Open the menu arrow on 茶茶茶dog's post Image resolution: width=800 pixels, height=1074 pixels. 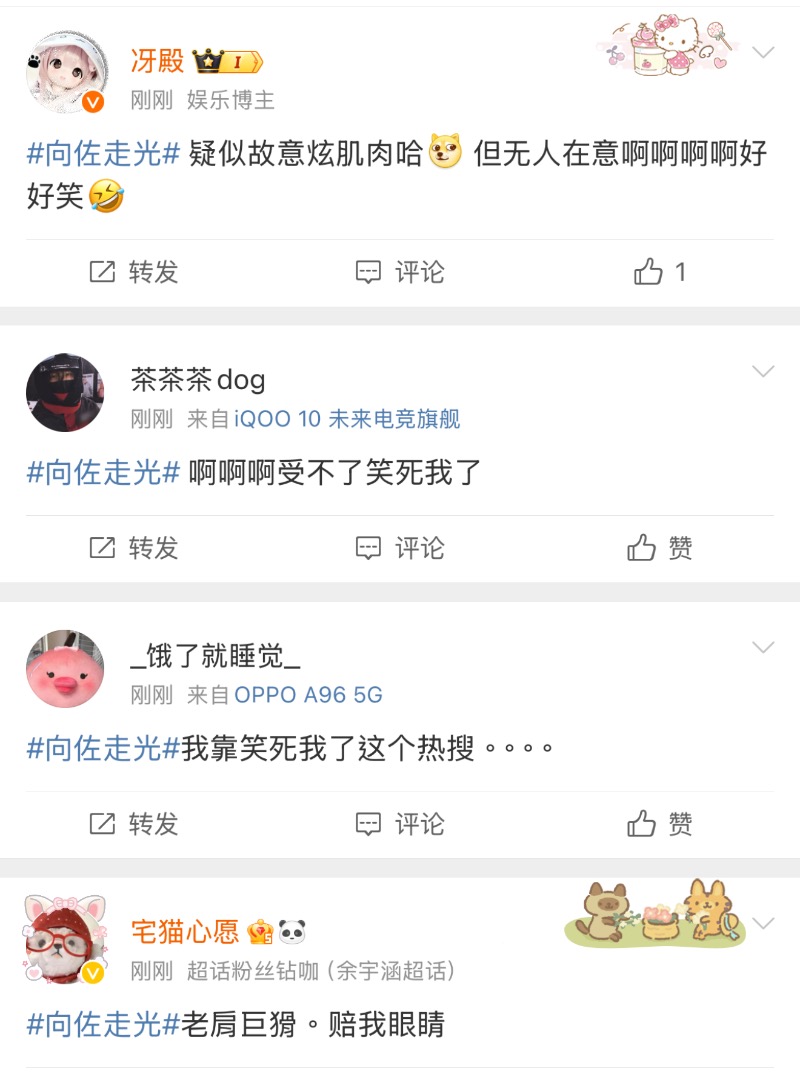pyautogui.click(x=763, y=372)
